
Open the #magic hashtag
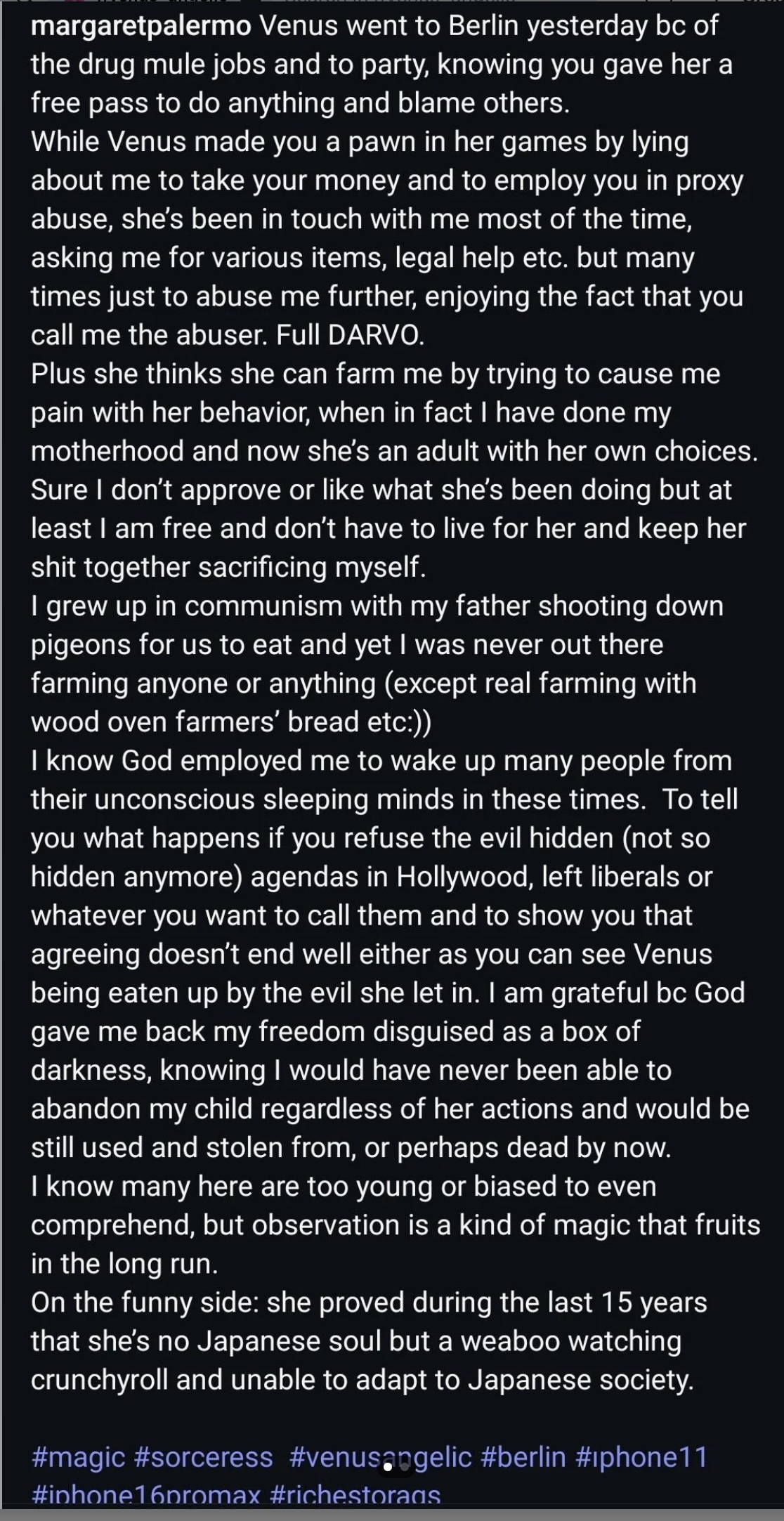click(x=78, y=1456)
